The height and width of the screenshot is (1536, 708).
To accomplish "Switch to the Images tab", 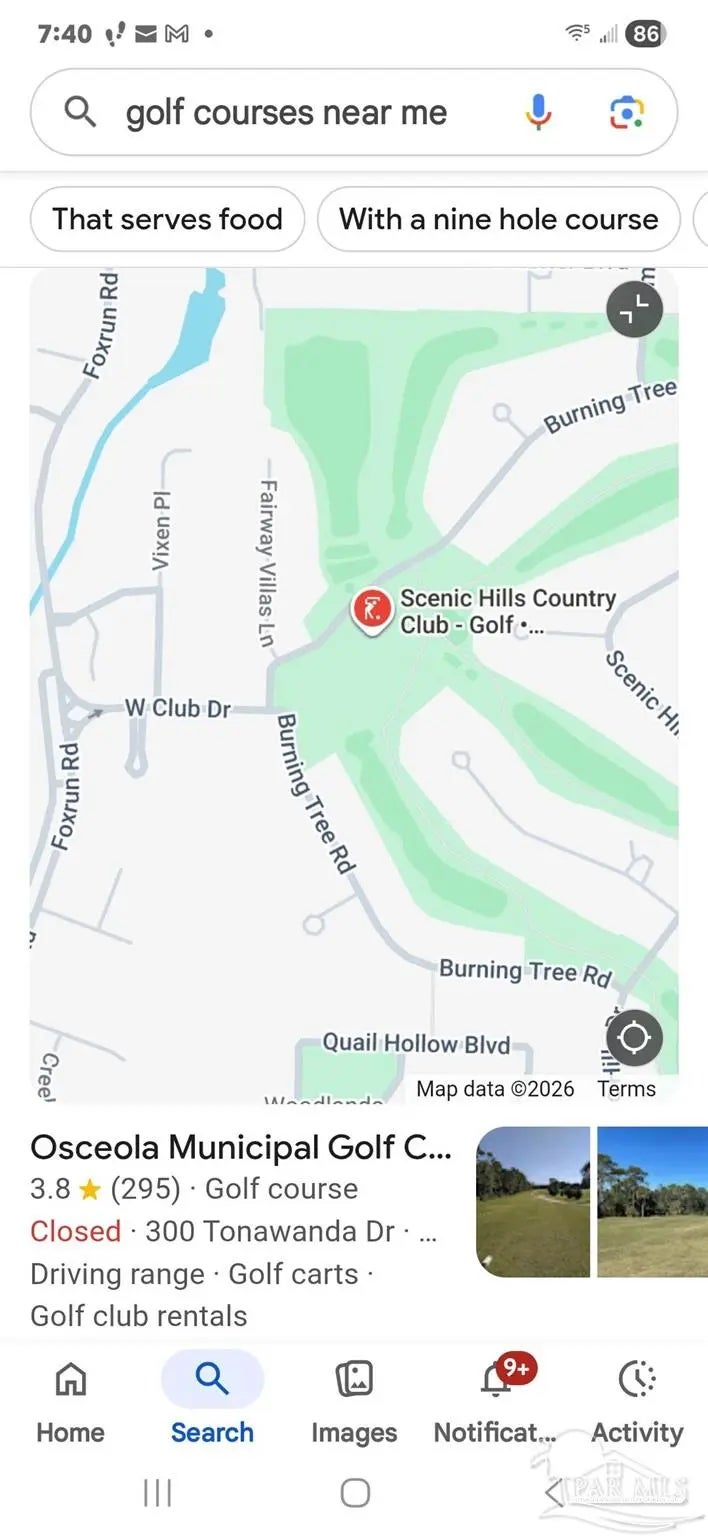I will click(x=354, y=1402).
